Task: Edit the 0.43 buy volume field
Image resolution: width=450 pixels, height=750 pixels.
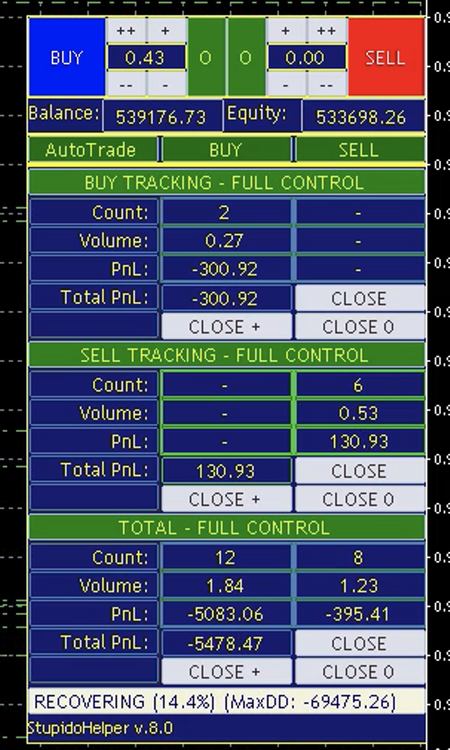Action: pos(146,57)
